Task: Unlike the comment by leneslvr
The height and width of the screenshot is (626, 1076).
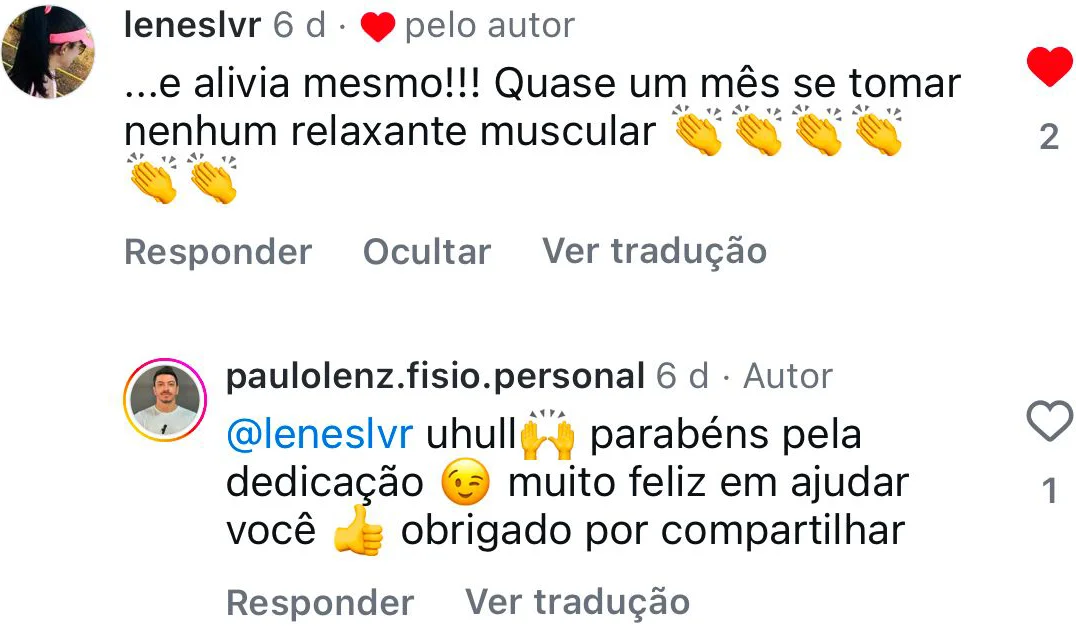Action: [1049, 69]
